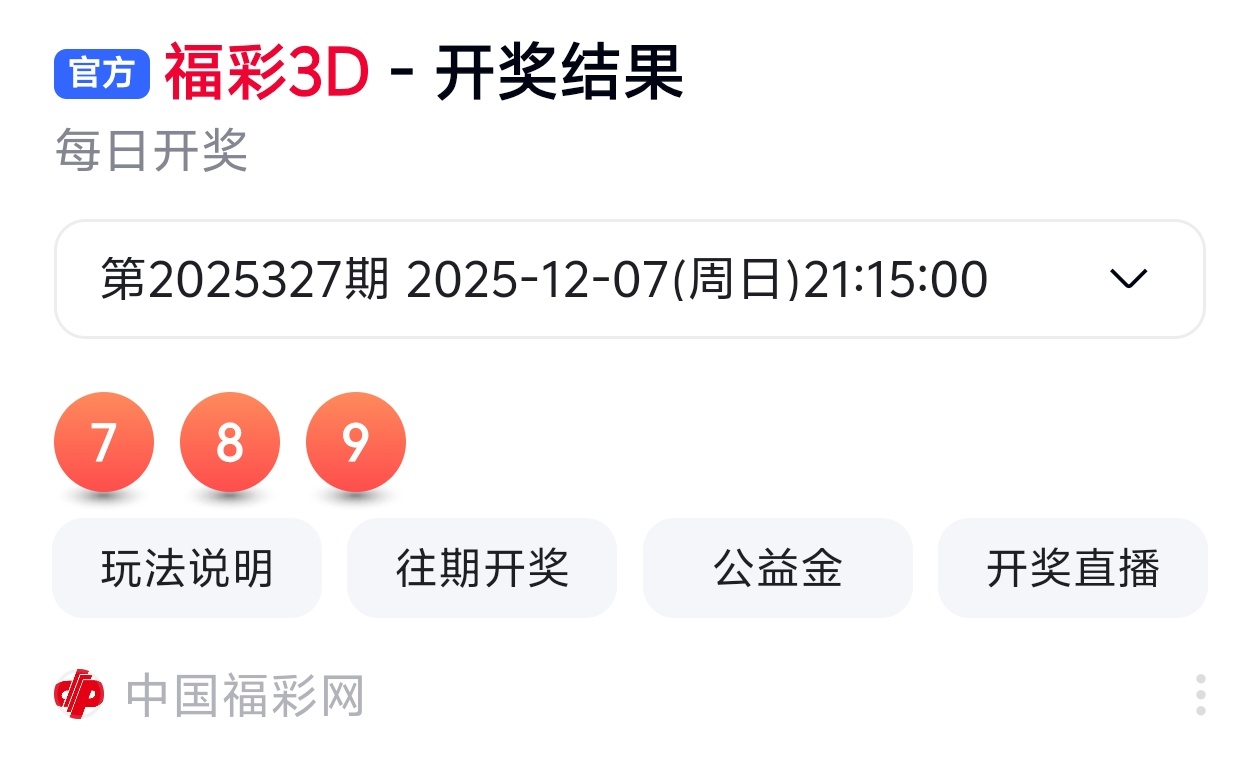This screenshot has height=767, width=1260.
Task: Visit the 中国福彩网 source link
Action: tap(243, 696)
